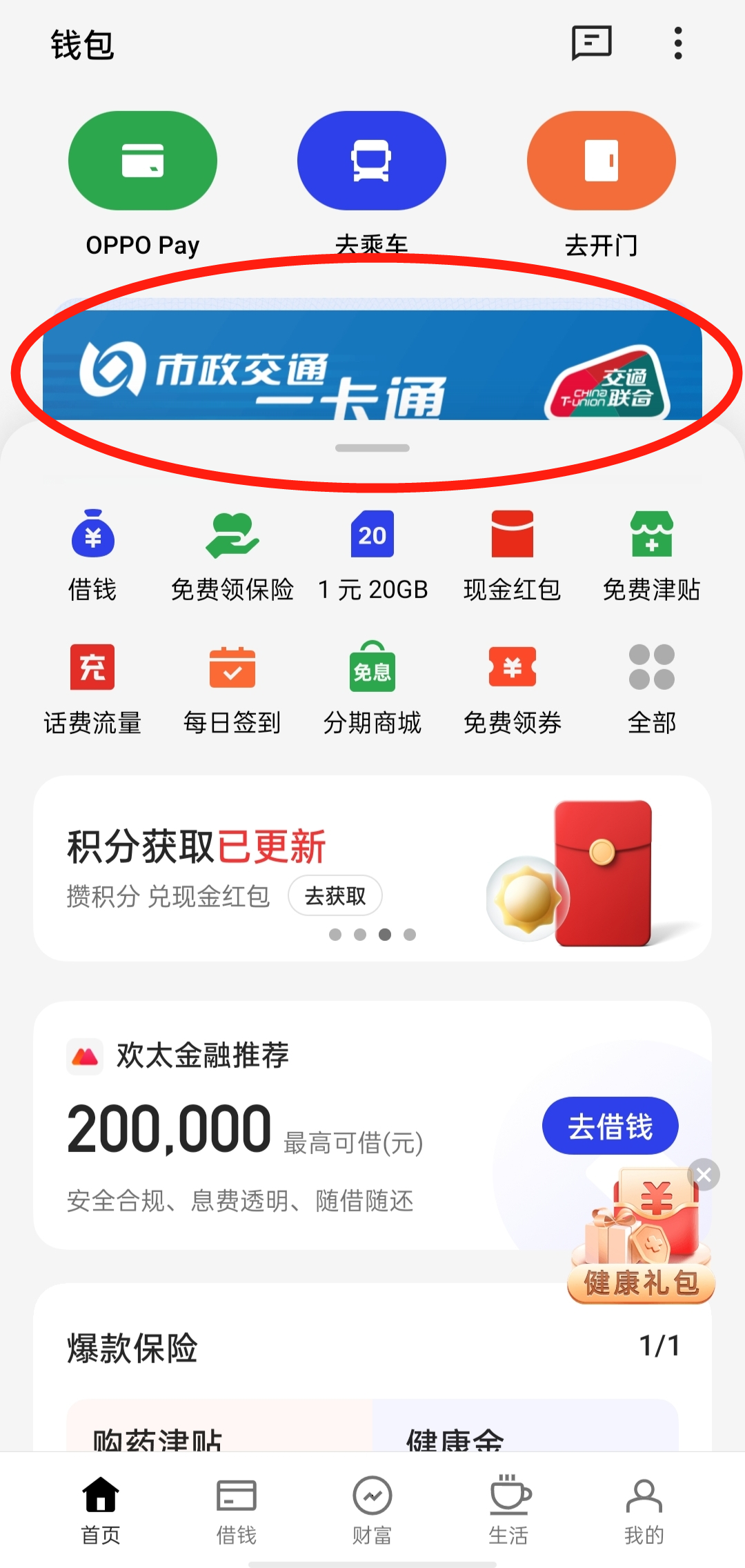745x1568 pixels.
Task: Open the 去开门 door access button
Action: pyautogui.click(x=601, y=161)
